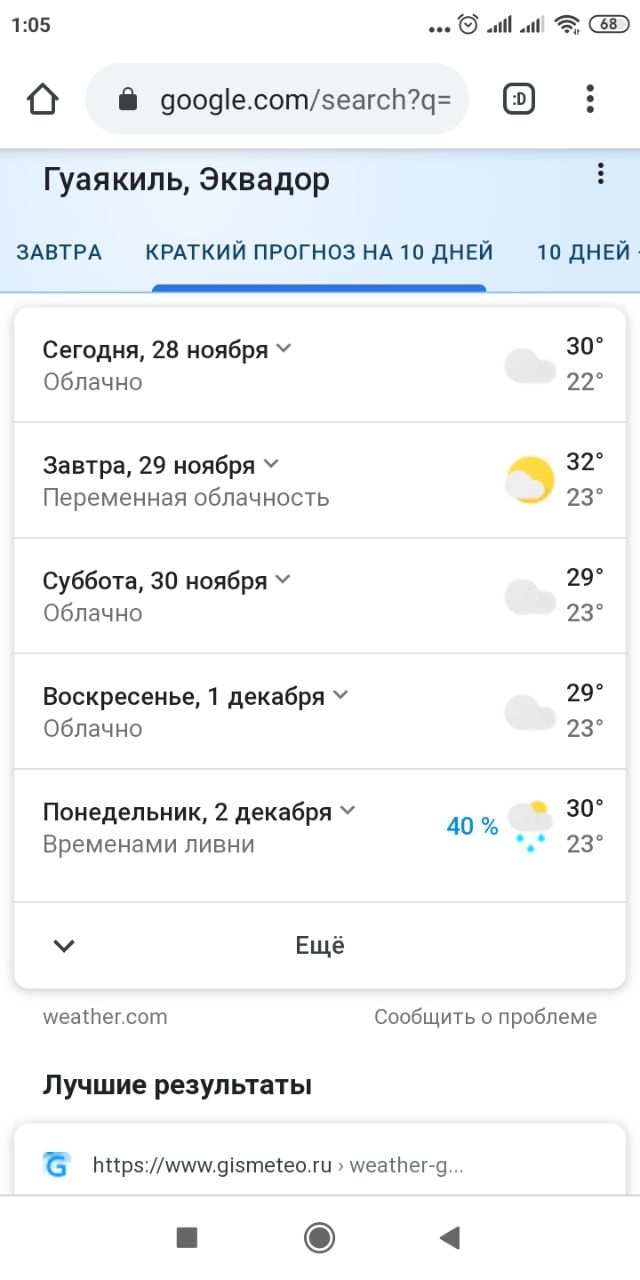Expand Понедельник, 2 декабря forecast
Screen dimensions: 640x1280
tap(320, 827)
